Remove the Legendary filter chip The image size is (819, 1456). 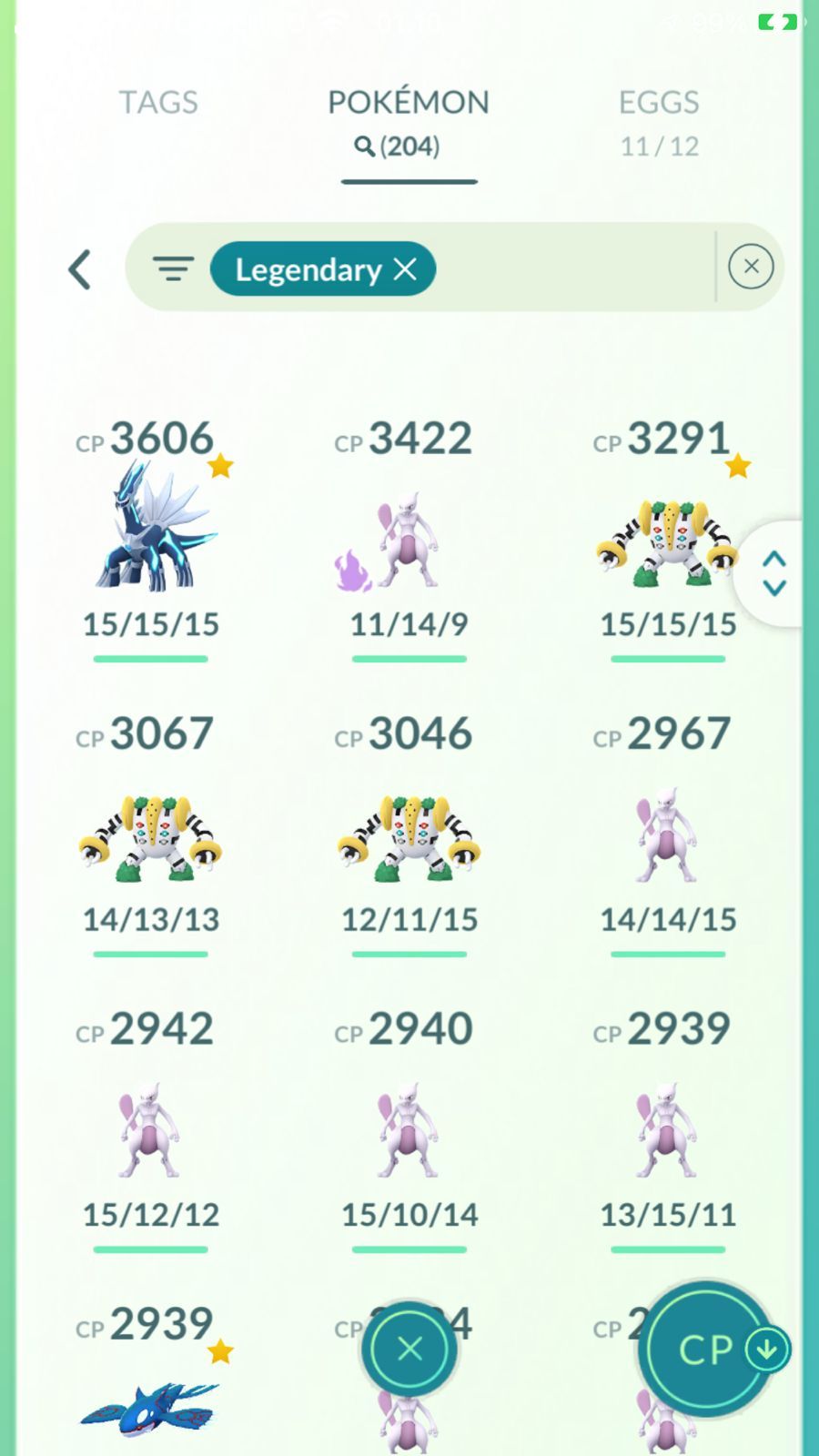coord(405,269)
